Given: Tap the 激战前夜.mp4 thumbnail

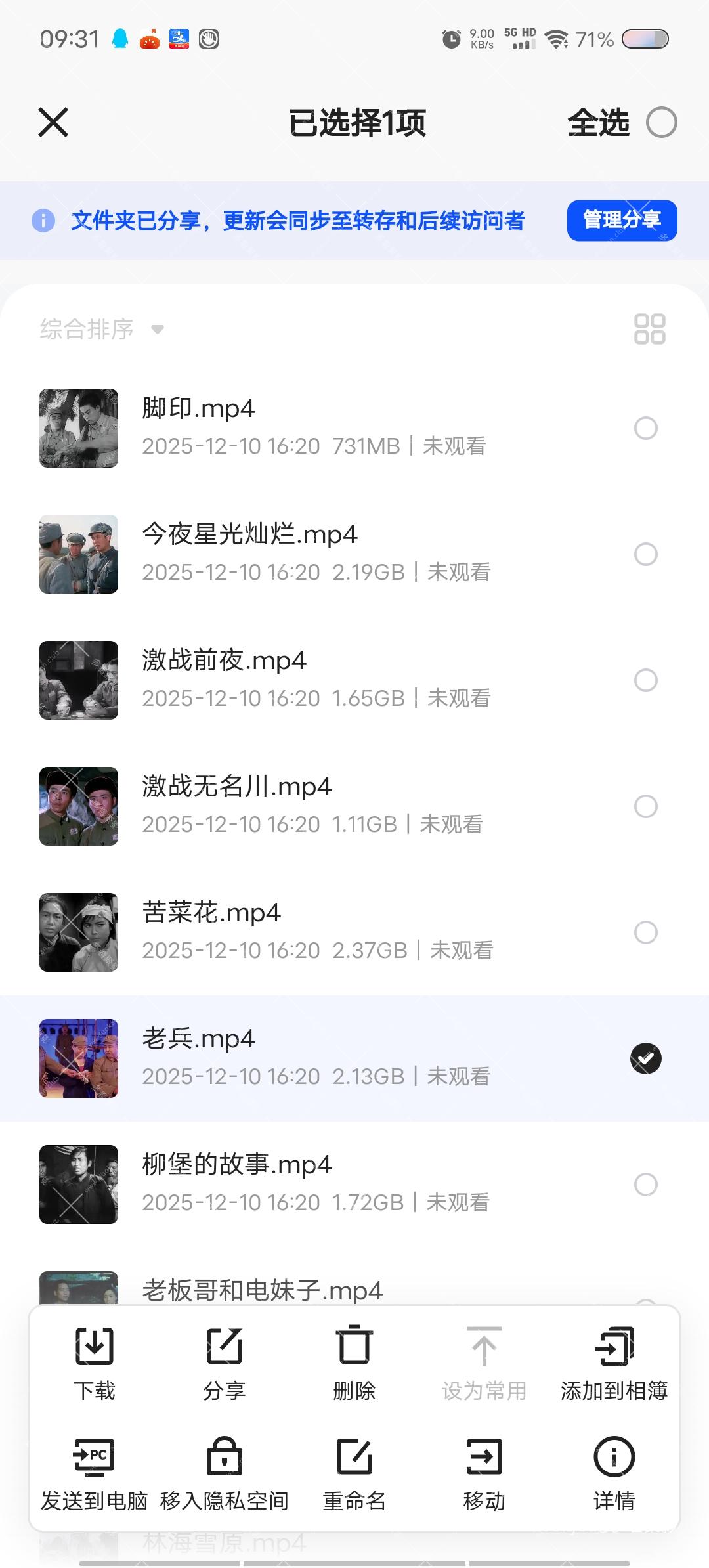Looking at the screenshot, I should click(x=78, y=680).
